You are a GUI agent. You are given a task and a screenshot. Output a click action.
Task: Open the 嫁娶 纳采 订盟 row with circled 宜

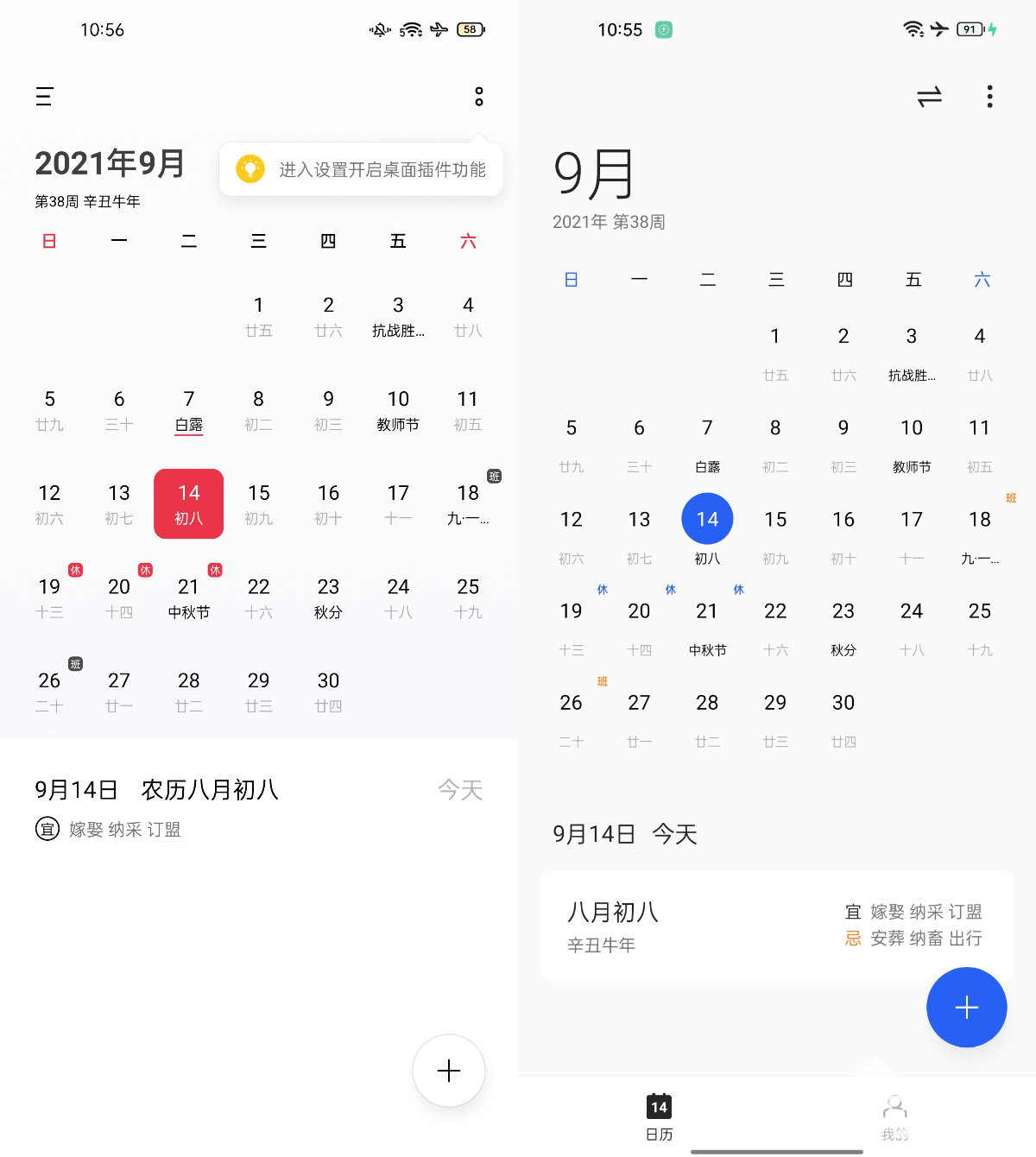109,830
